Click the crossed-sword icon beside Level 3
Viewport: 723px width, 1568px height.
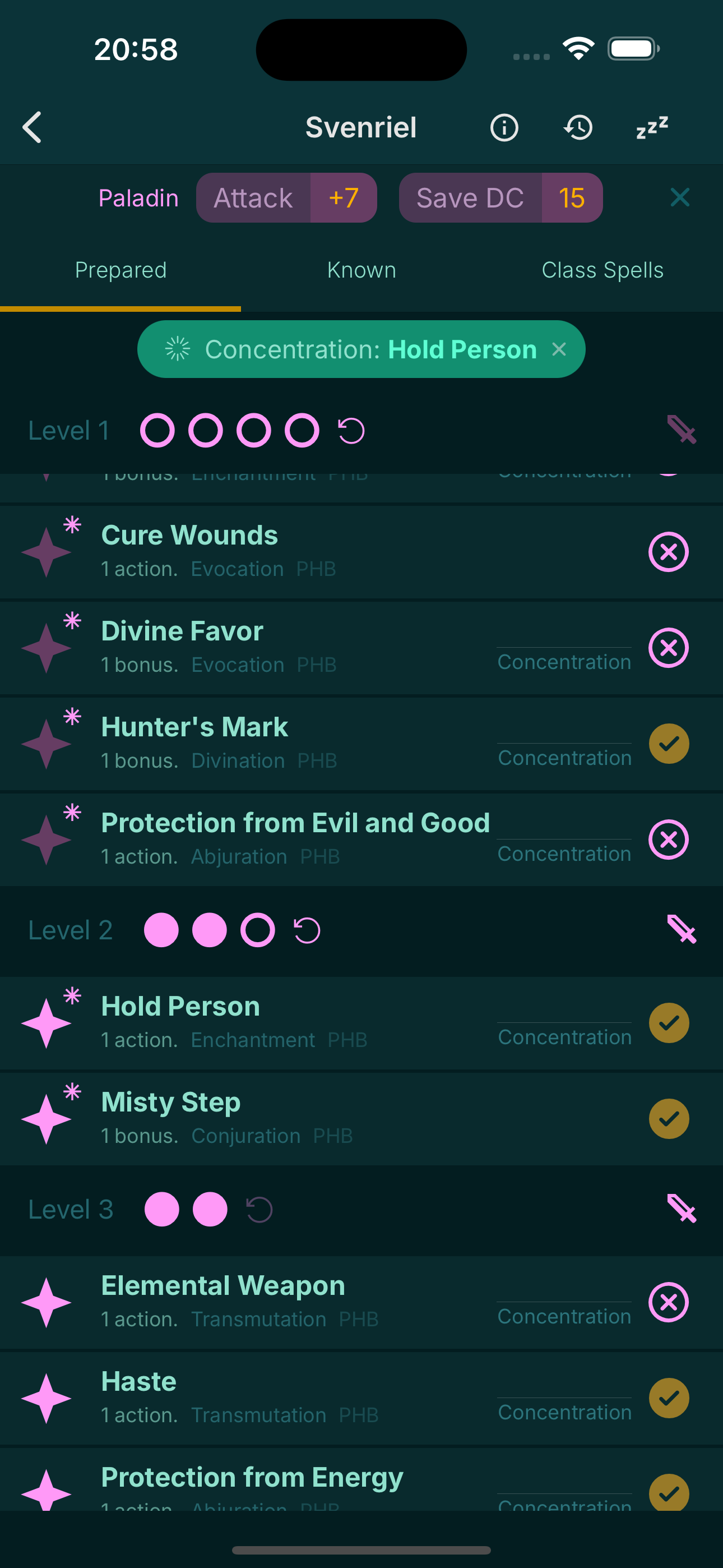683,1210
